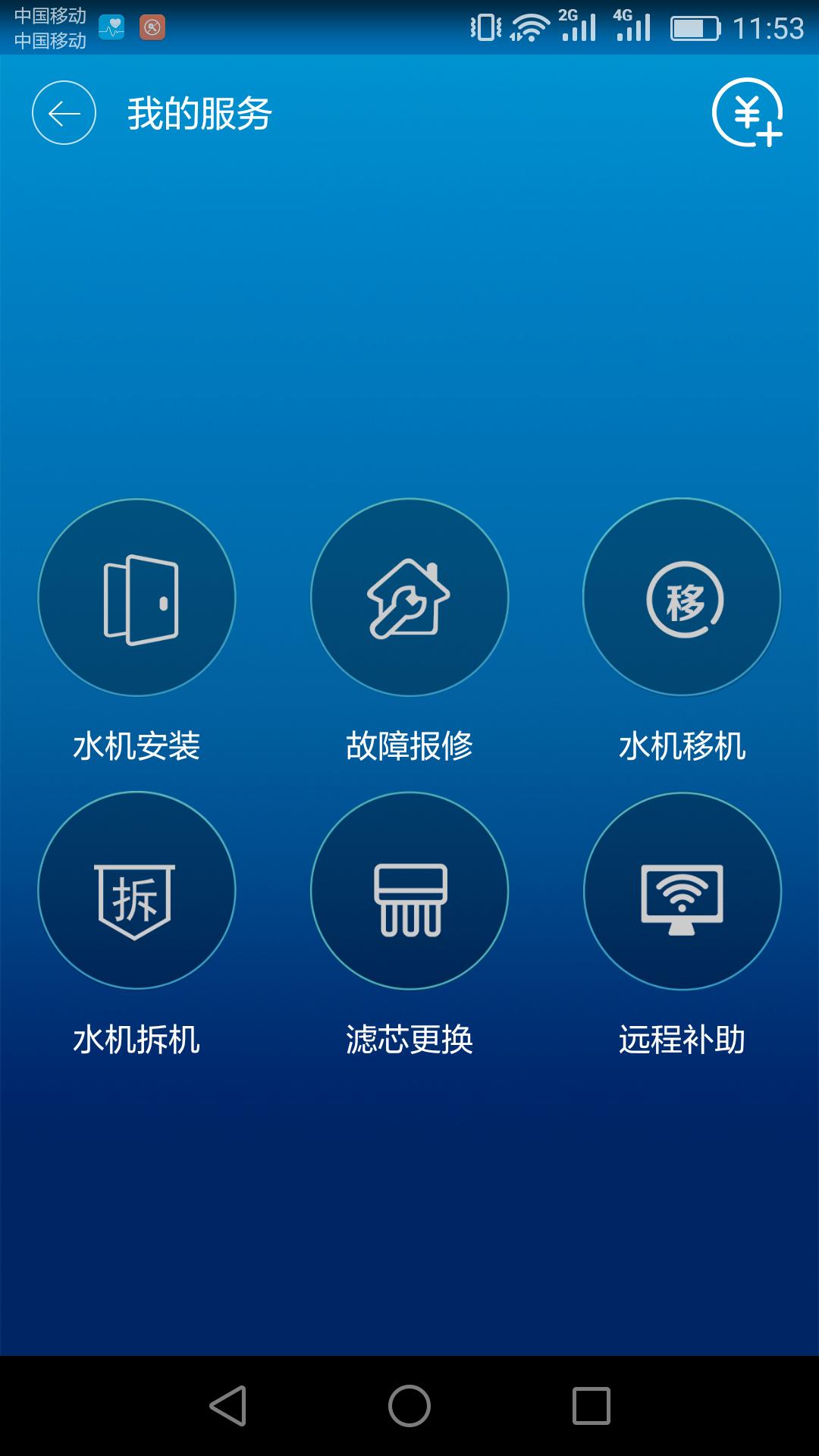Select the 拆 shield badge icon
Screen dimensions: 819x1456
pyautogui.click(x=138, y=892)
